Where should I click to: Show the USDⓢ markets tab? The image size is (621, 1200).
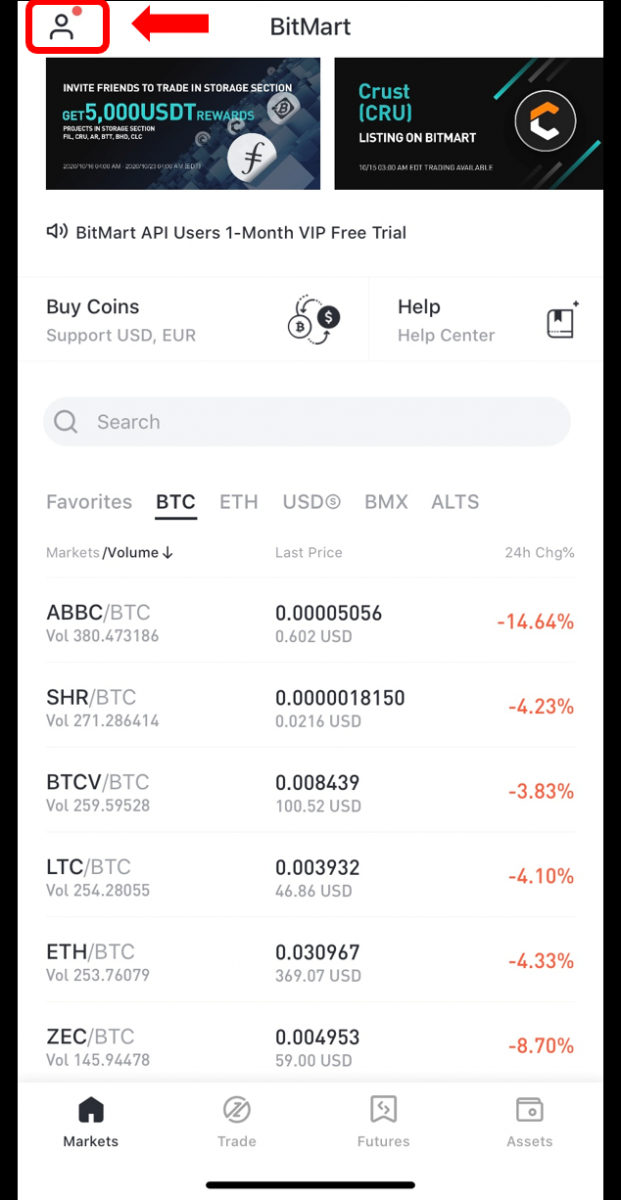pos(311,502)
